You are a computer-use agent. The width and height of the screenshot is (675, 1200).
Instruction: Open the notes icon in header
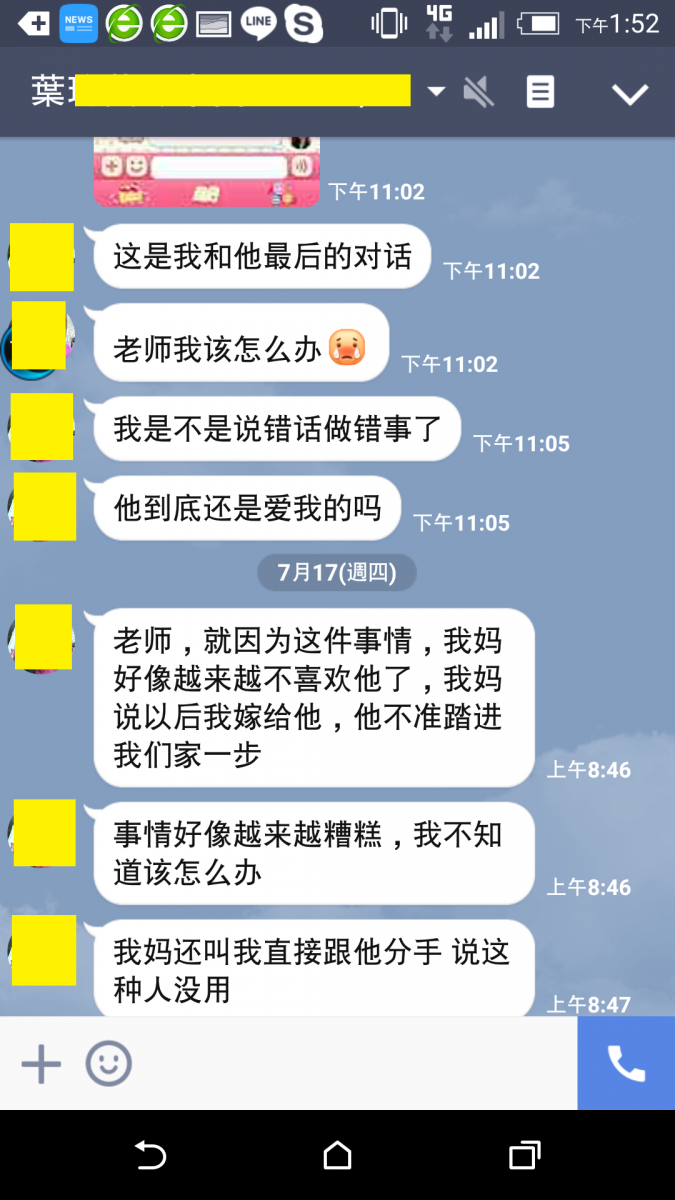[x=540, y=93]
